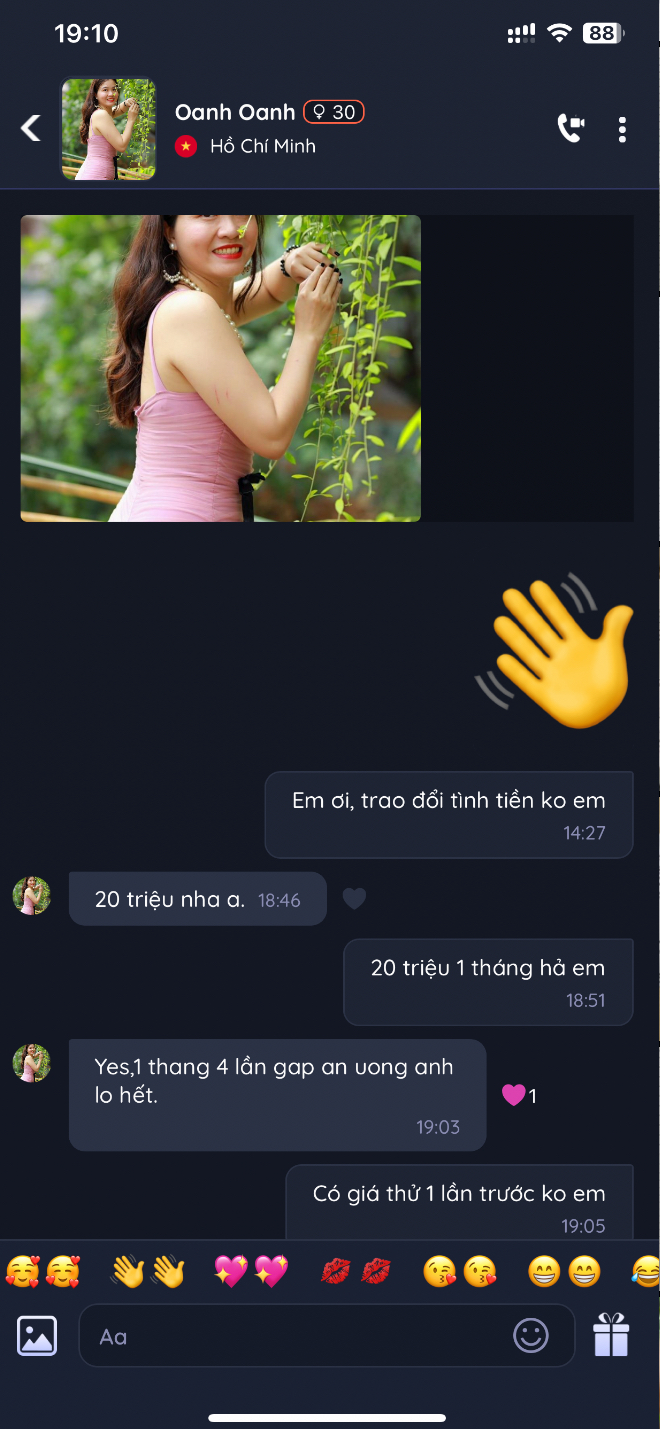Screen dimensions: 660x1429
Task: Open Oanh Oanh's profile picture in header
Action: (x=109, y=129)
